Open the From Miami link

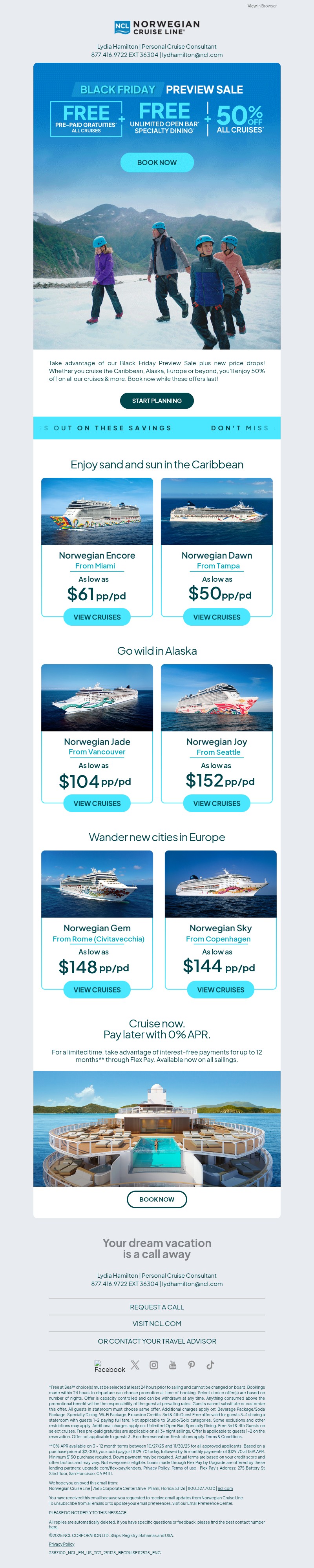(x=95, y=565)
